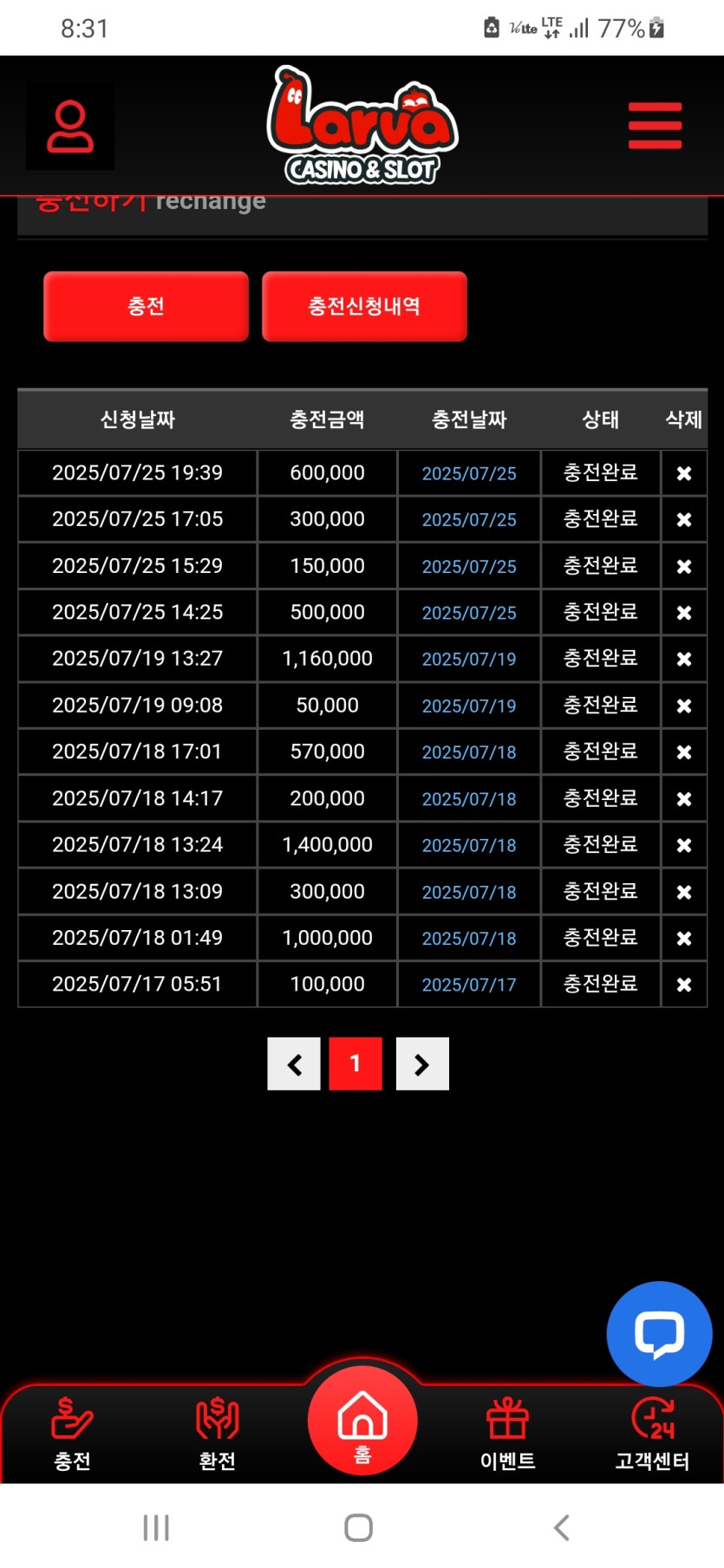Image resolution: width=724 pixels, height=1568 pixels.
Task: Remove the 2025/07/17 05:51 record
Action: [683, 985]
